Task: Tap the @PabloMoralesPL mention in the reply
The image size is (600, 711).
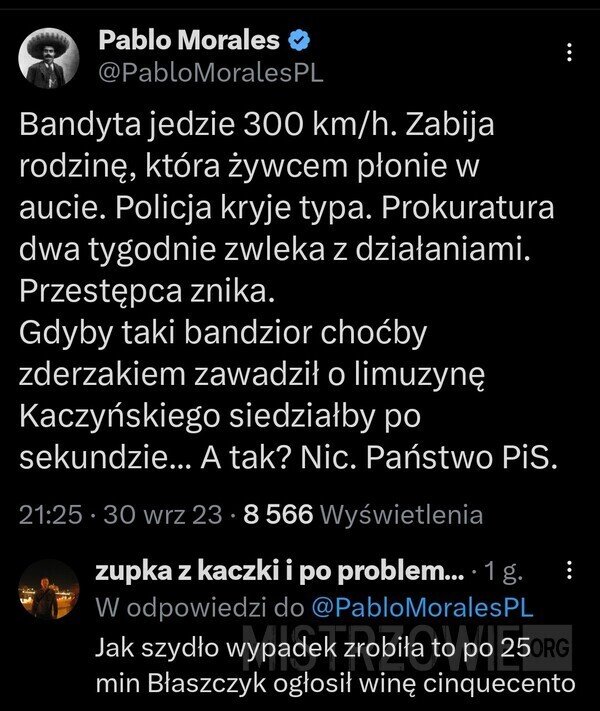Action: coord(423,607)
